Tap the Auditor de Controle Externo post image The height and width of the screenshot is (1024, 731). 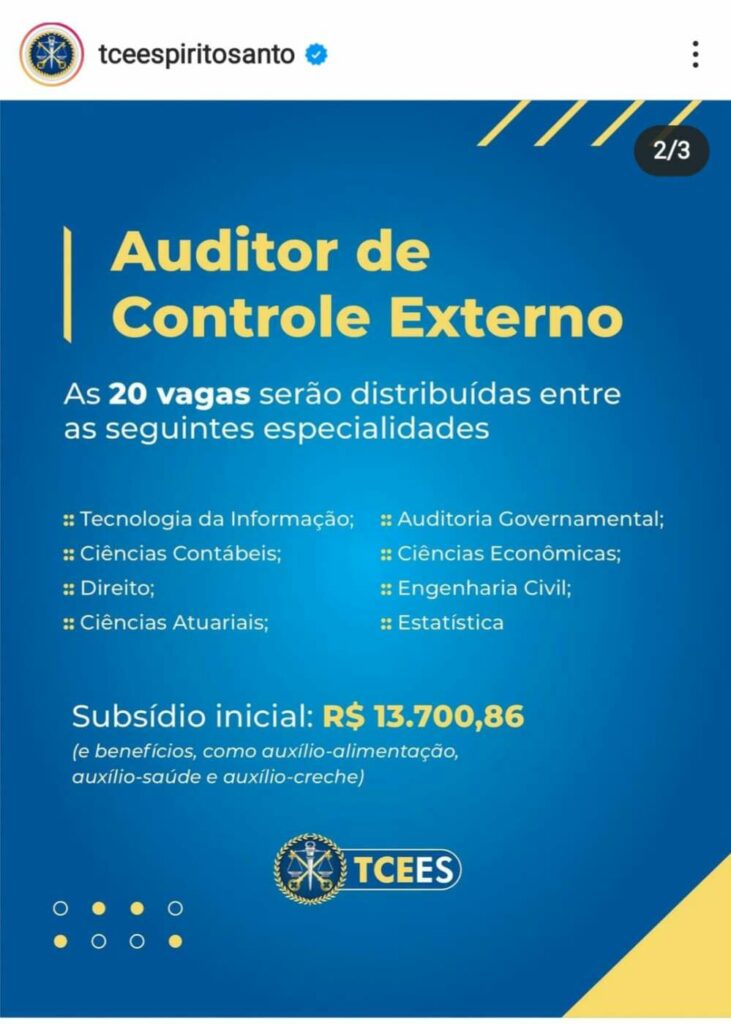tap(365, 560)
